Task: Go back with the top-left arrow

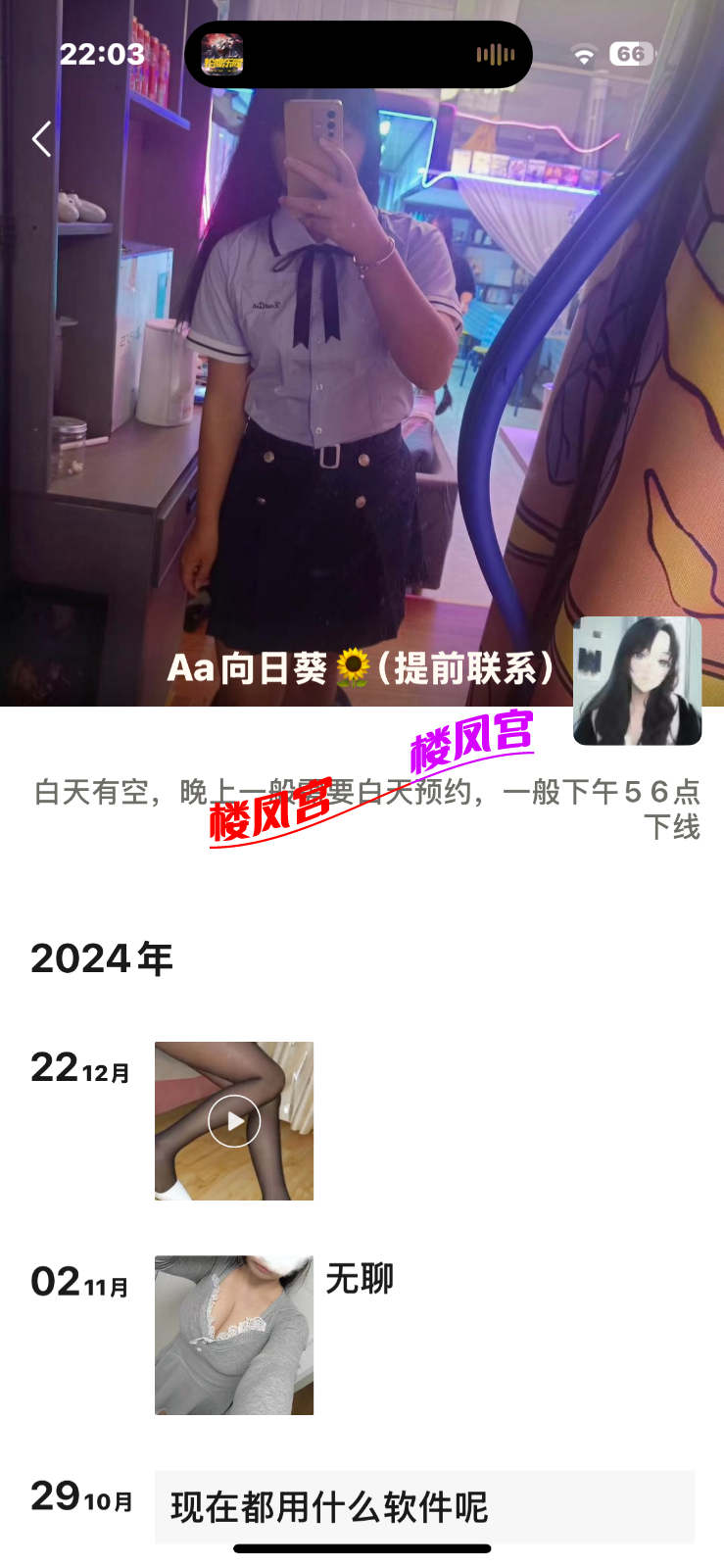Action: tap(41, 139)
